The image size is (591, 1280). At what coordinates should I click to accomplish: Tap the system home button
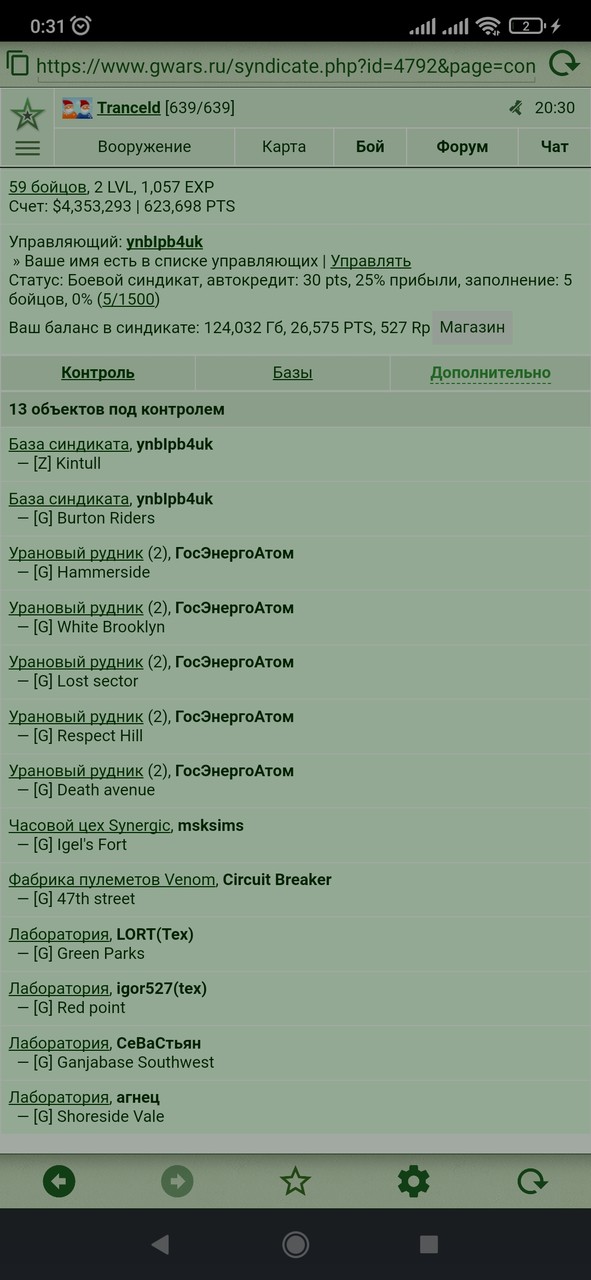tap(295, 1243)
